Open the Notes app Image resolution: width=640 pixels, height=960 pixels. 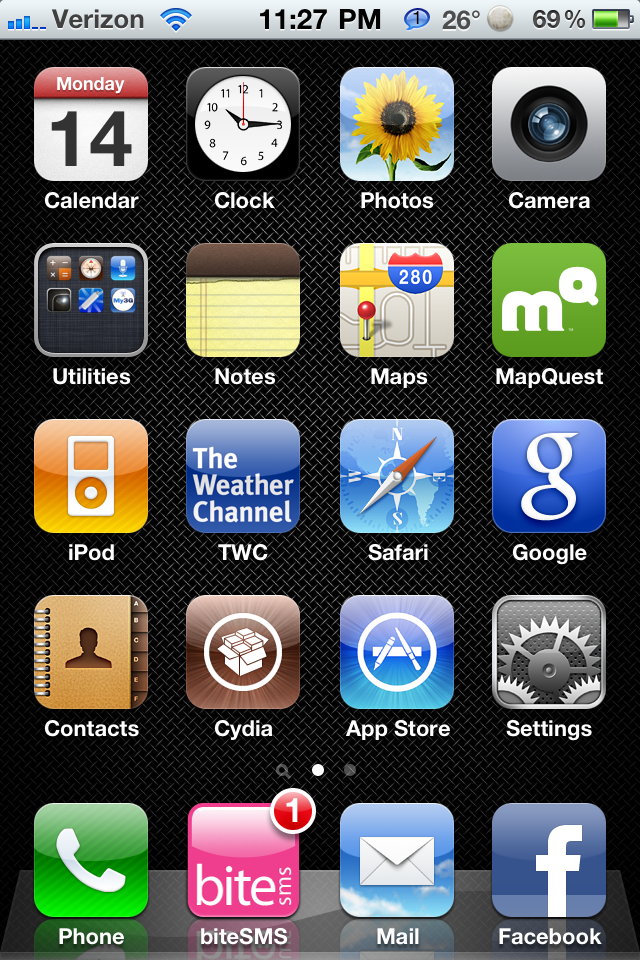coord(243,300)
